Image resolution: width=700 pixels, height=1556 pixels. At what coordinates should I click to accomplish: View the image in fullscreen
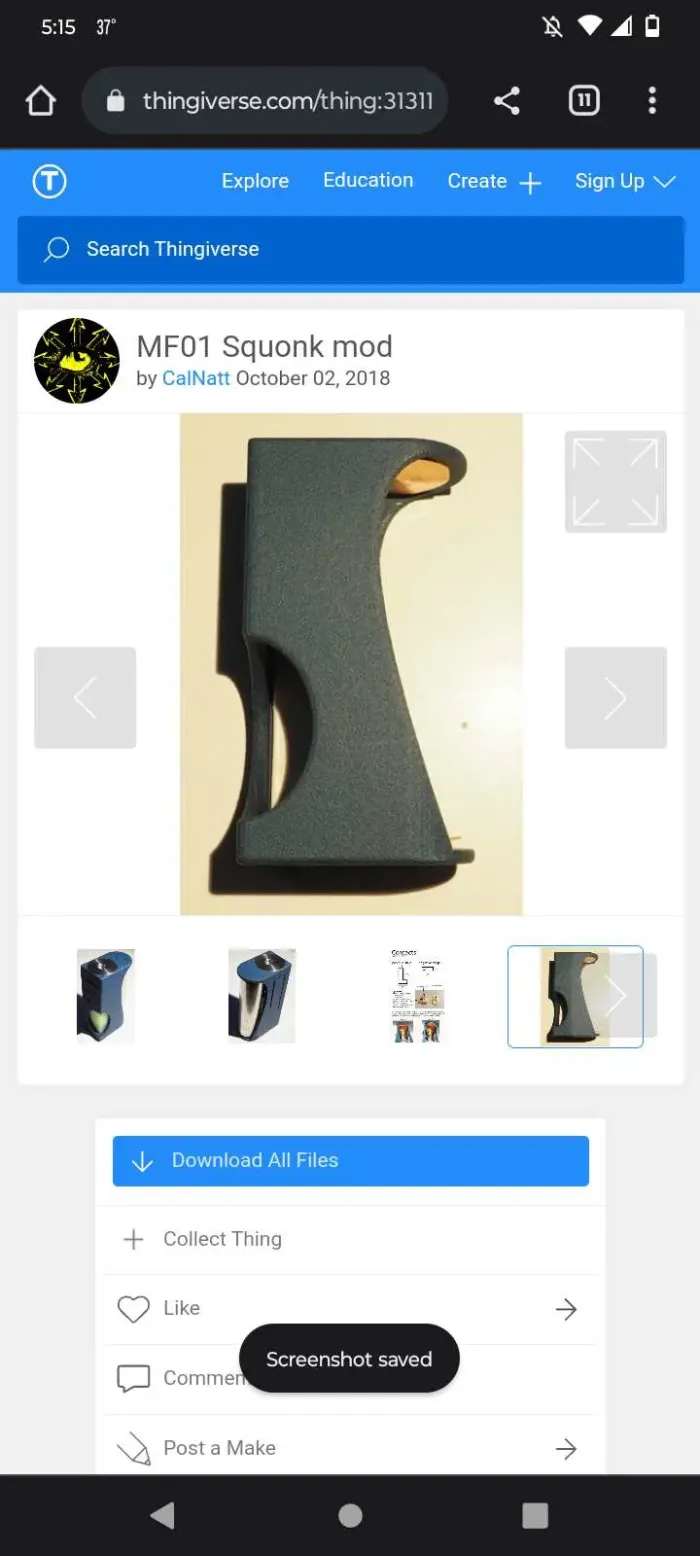click(x=615, y=482)
